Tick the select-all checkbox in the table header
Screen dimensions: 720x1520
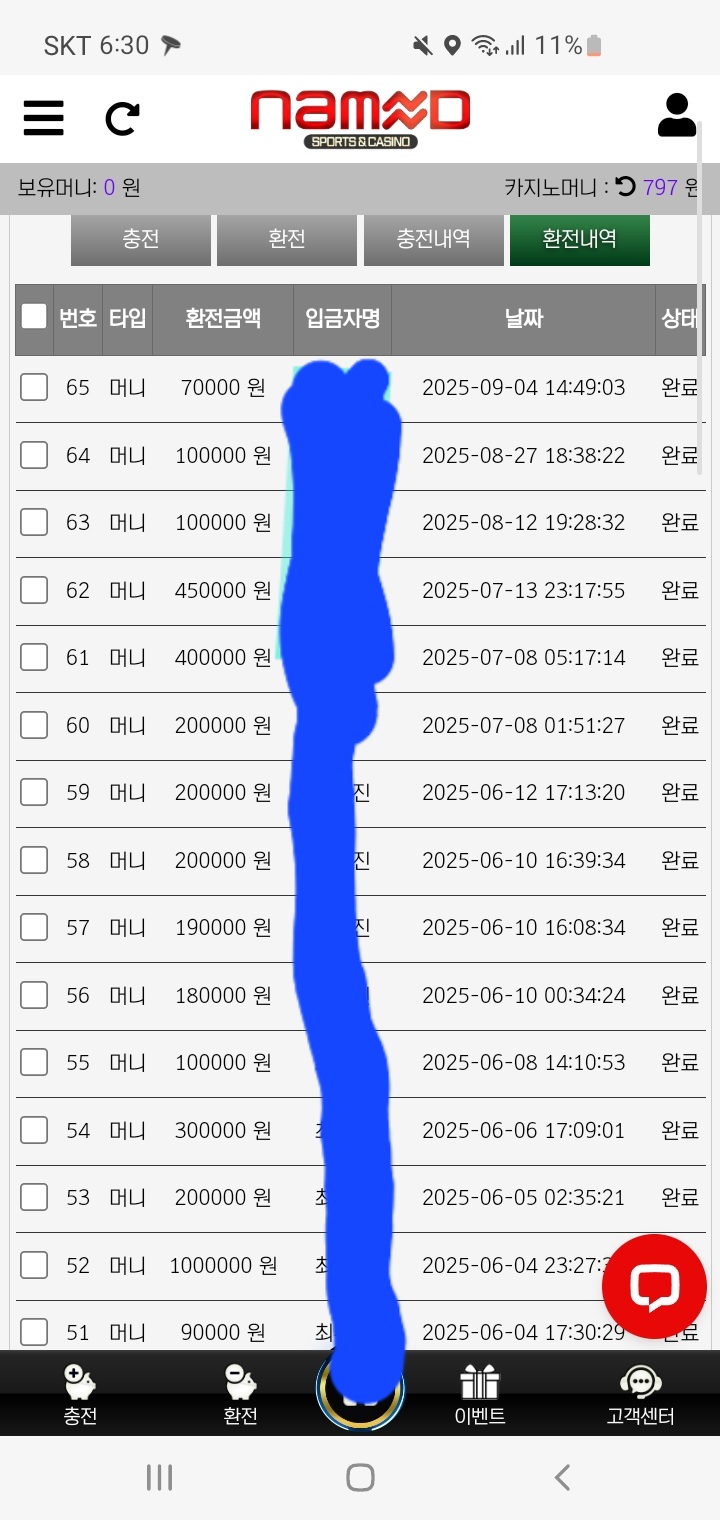coord(34,317)
